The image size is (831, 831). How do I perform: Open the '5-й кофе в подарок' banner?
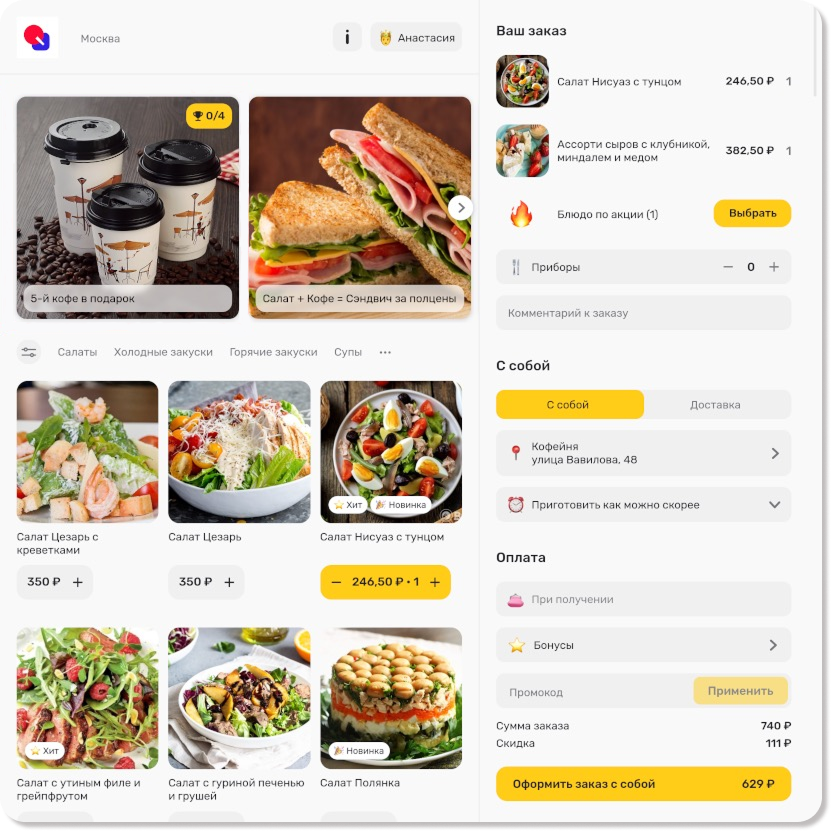128,207
